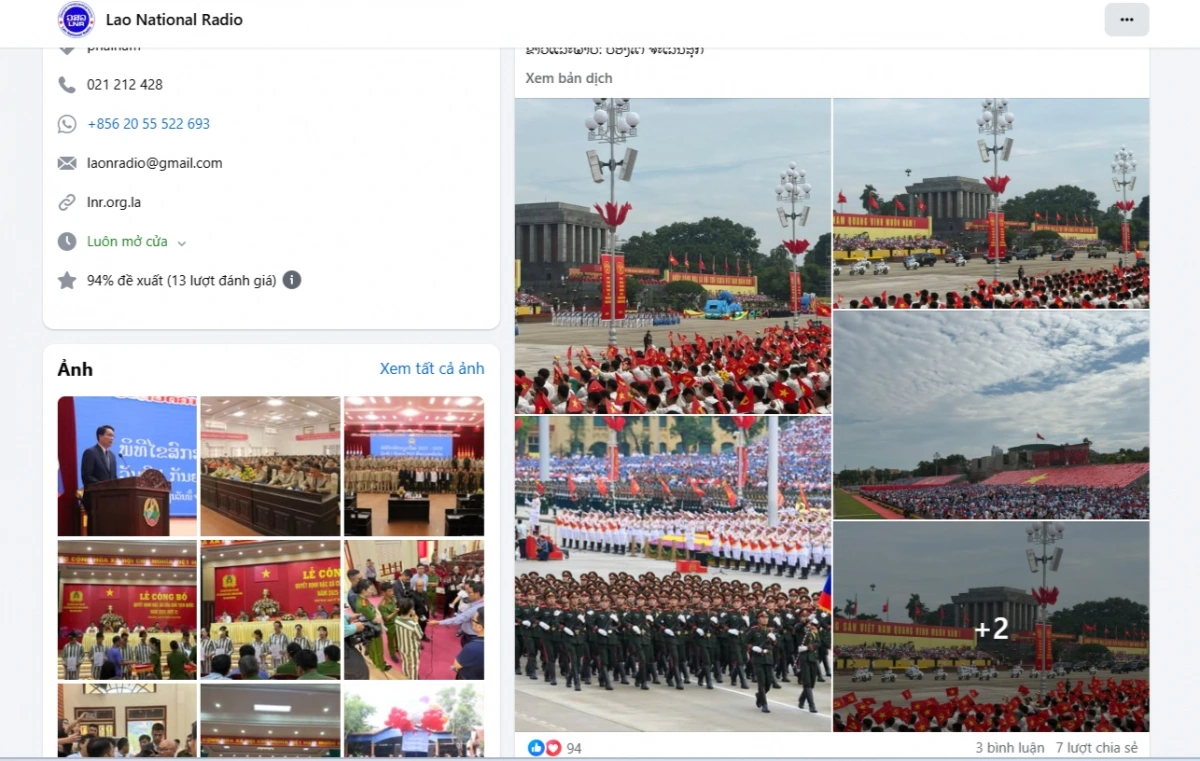Open the +2 more photos tile
The height and width of the screenshot is (761, 1200).
coord(991,627)
